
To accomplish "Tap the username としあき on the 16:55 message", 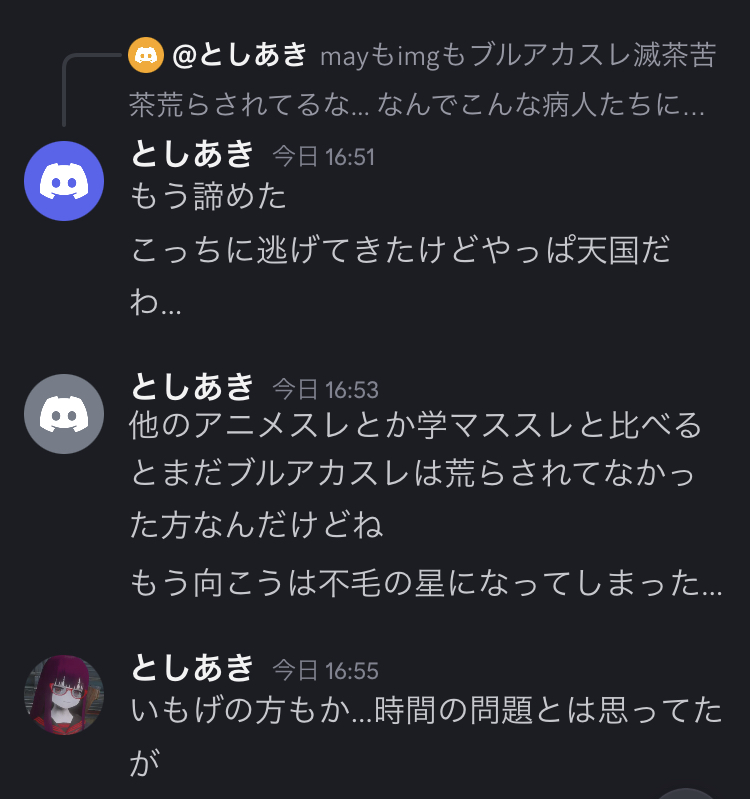I will tap(193, 667).
